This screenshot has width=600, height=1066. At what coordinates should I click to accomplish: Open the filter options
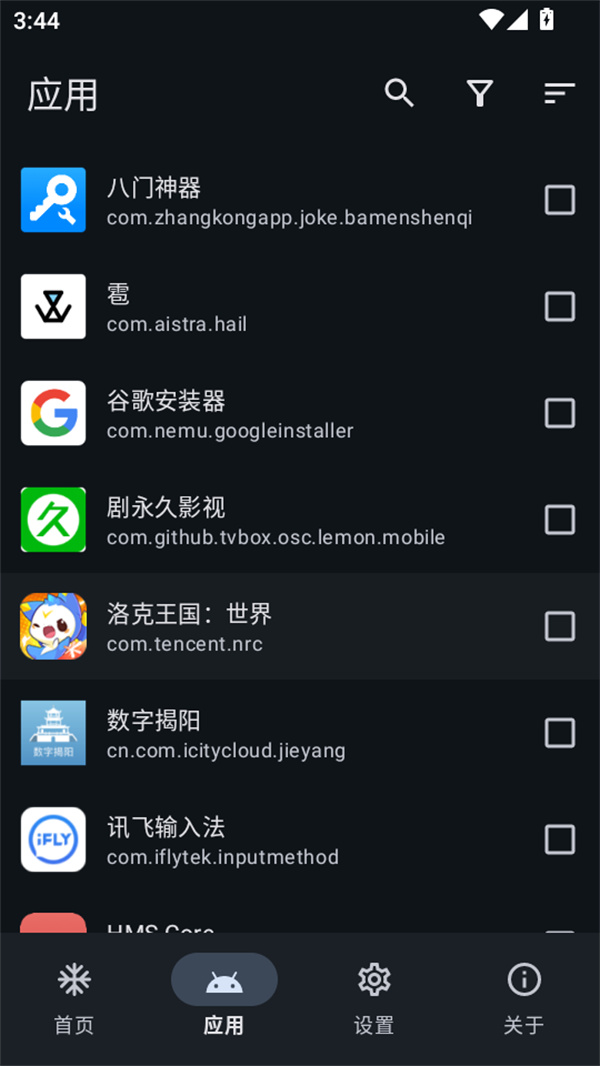tap(480, 94)
